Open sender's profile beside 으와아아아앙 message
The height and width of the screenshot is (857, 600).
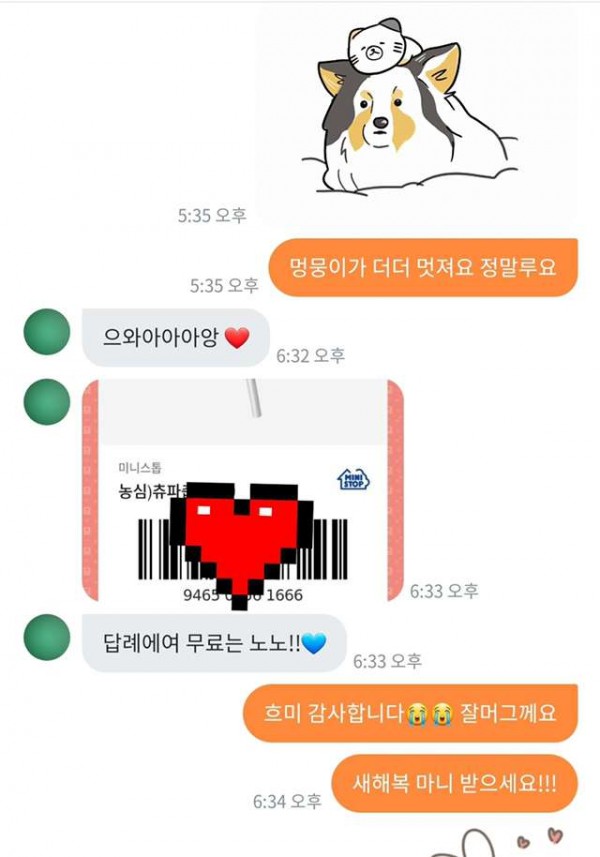[46, 332]
